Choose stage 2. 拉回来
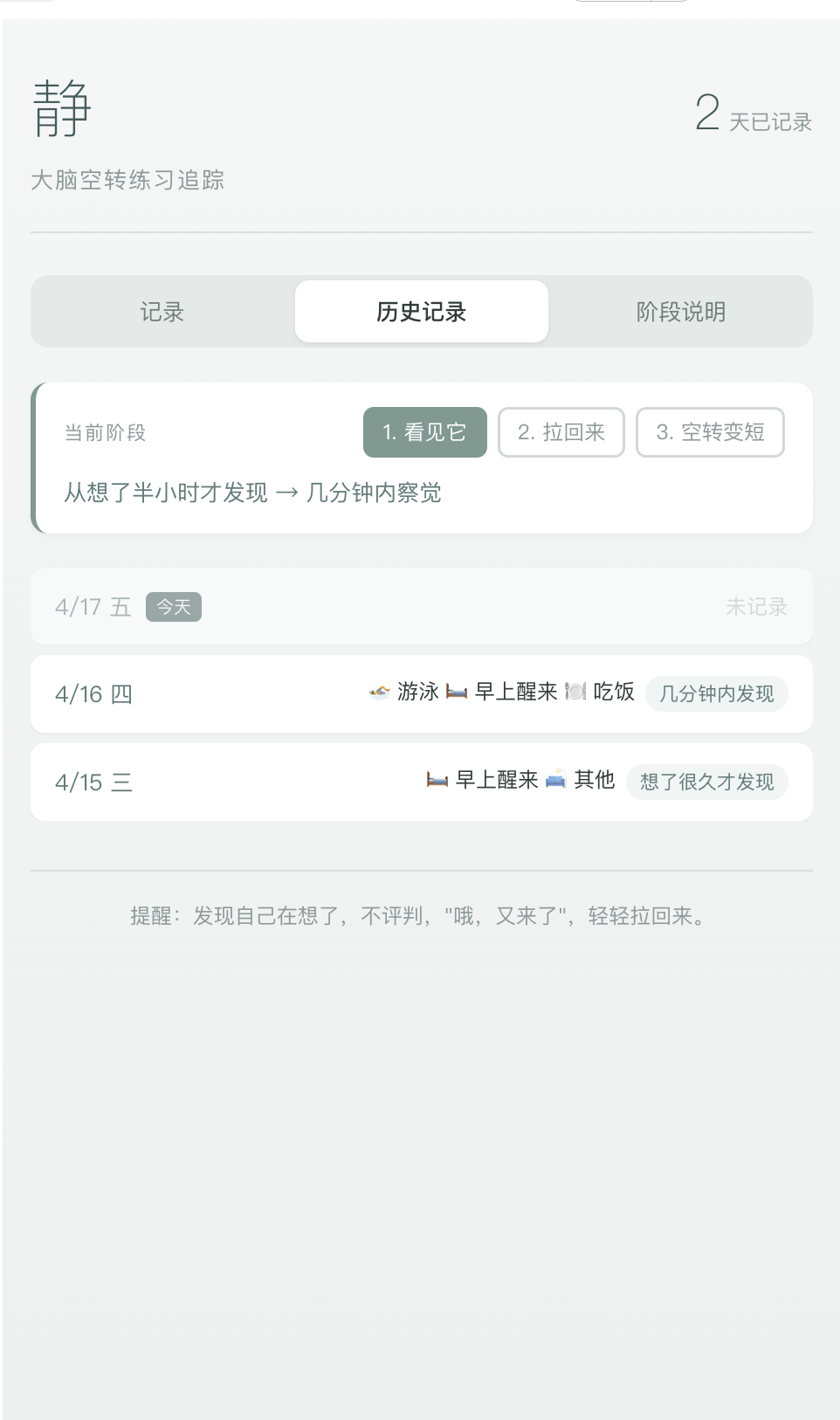840x1420 pixels. 561,432
